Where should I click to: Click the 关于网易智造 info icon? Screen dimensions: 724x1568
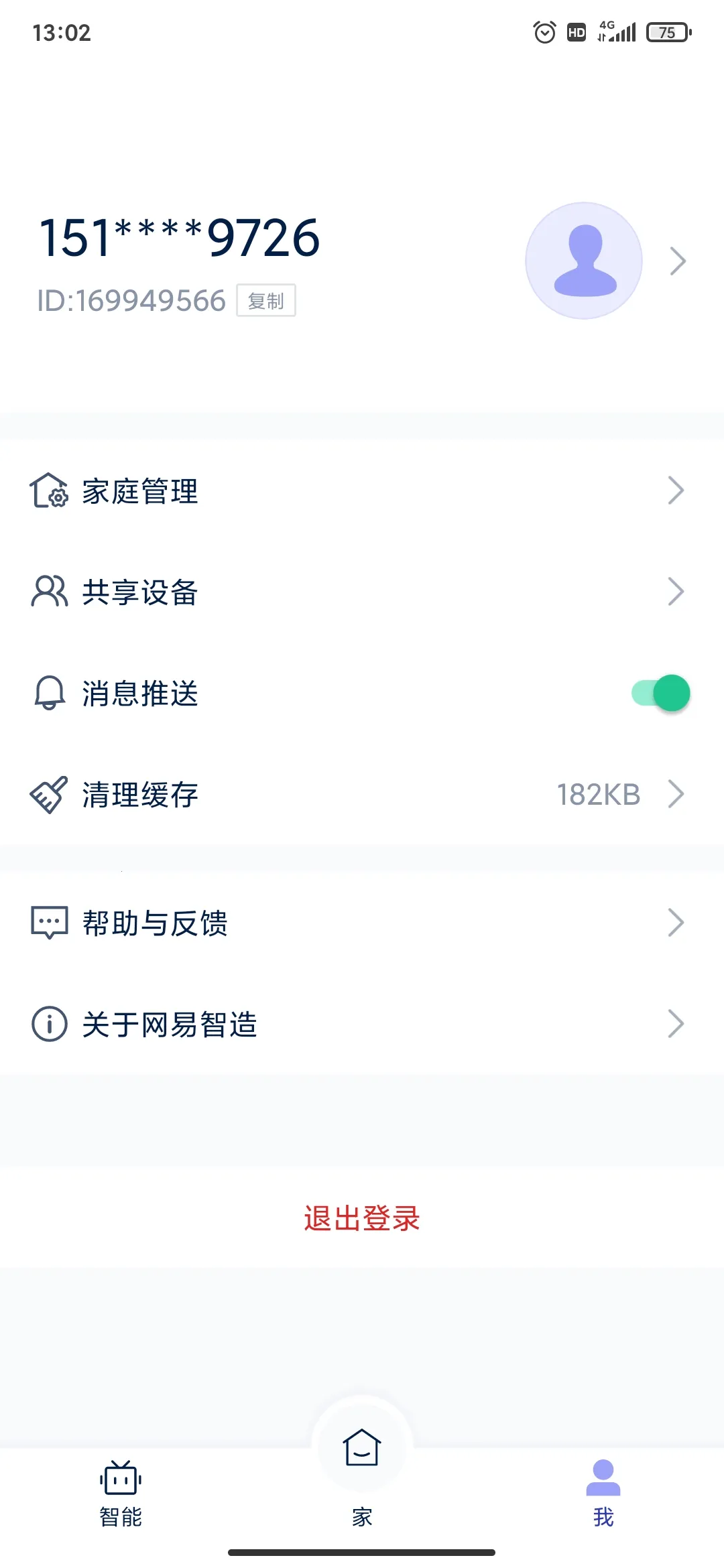click(48, 1023)
